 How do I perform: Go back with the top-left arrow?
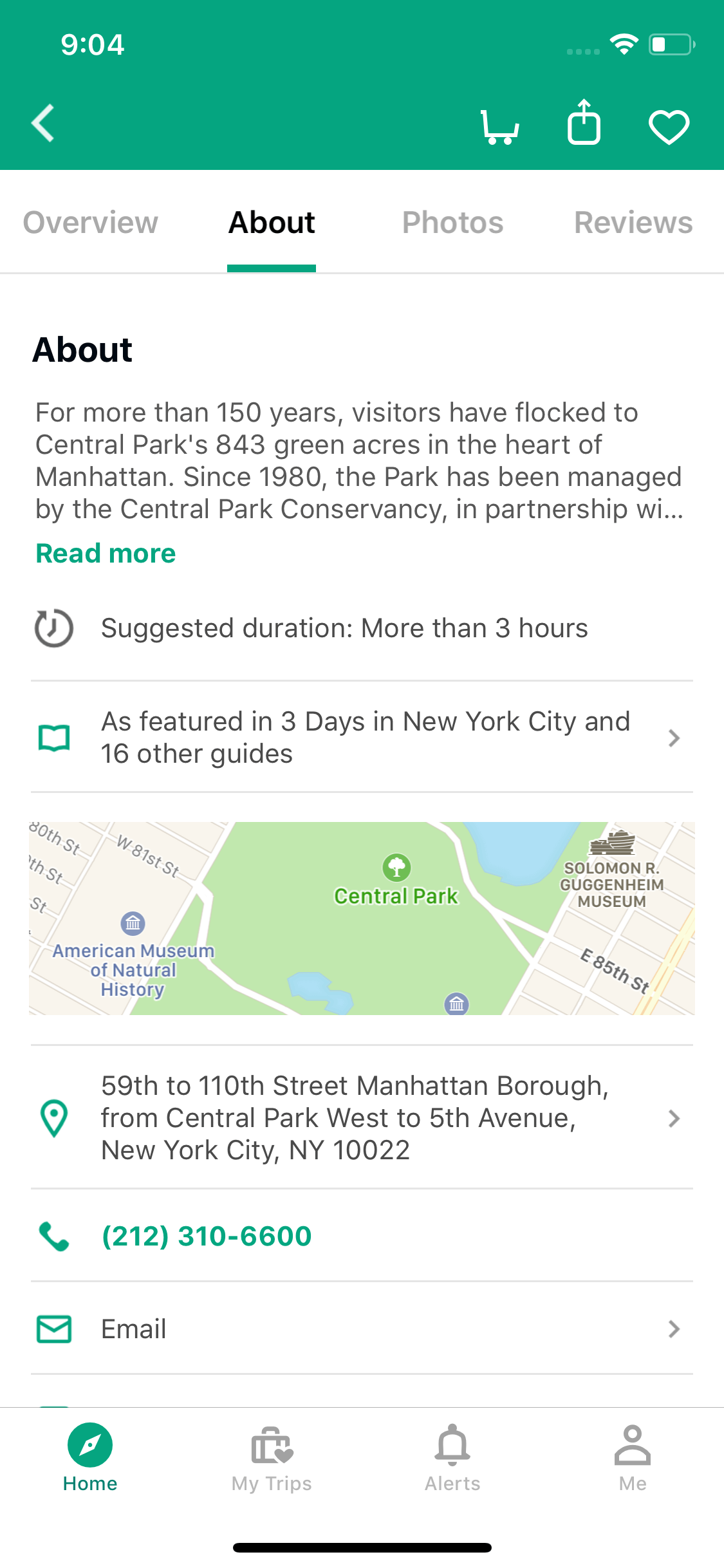43,123
